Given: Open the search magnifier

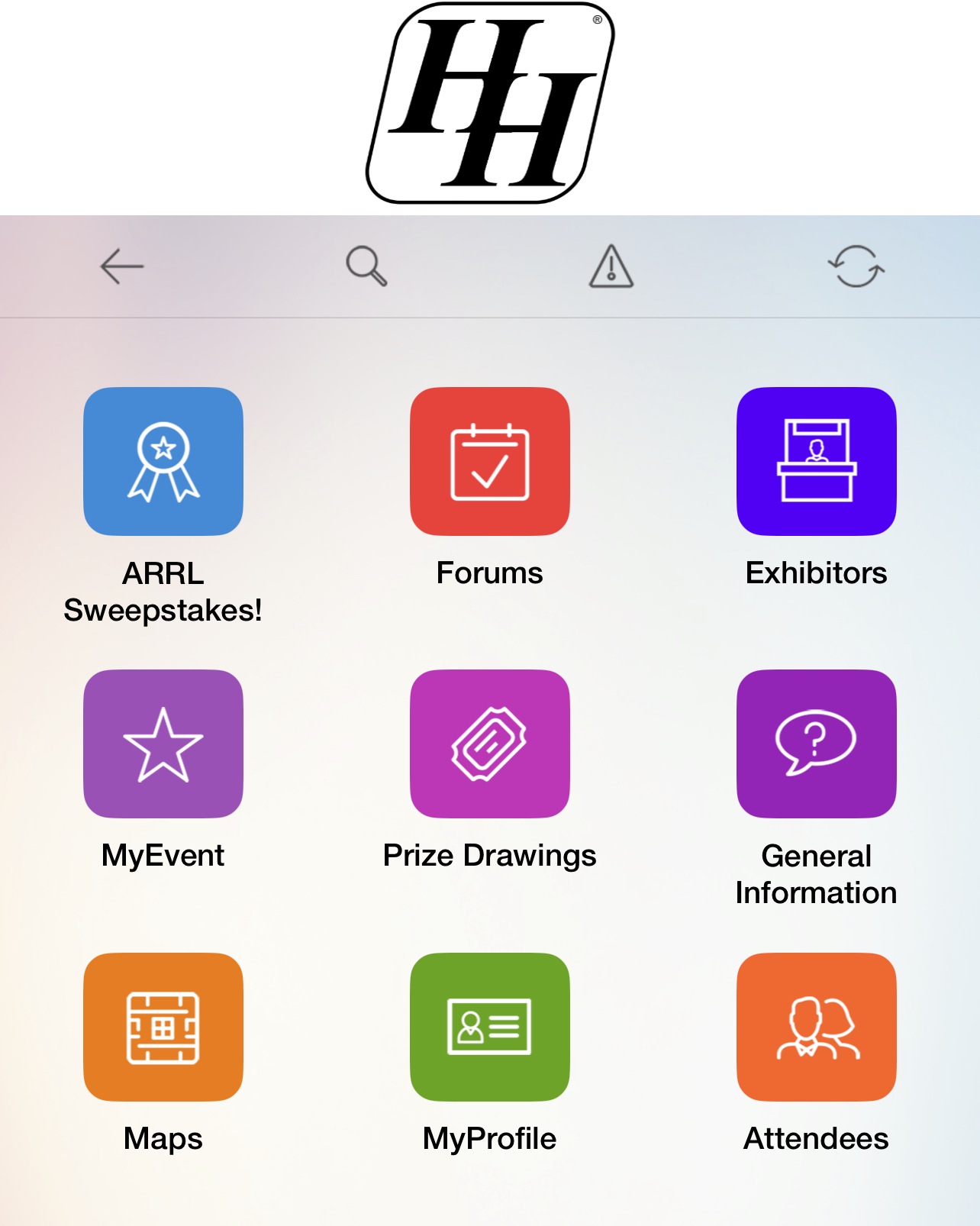Looking at the screenshot, I should tap(366, 266).
